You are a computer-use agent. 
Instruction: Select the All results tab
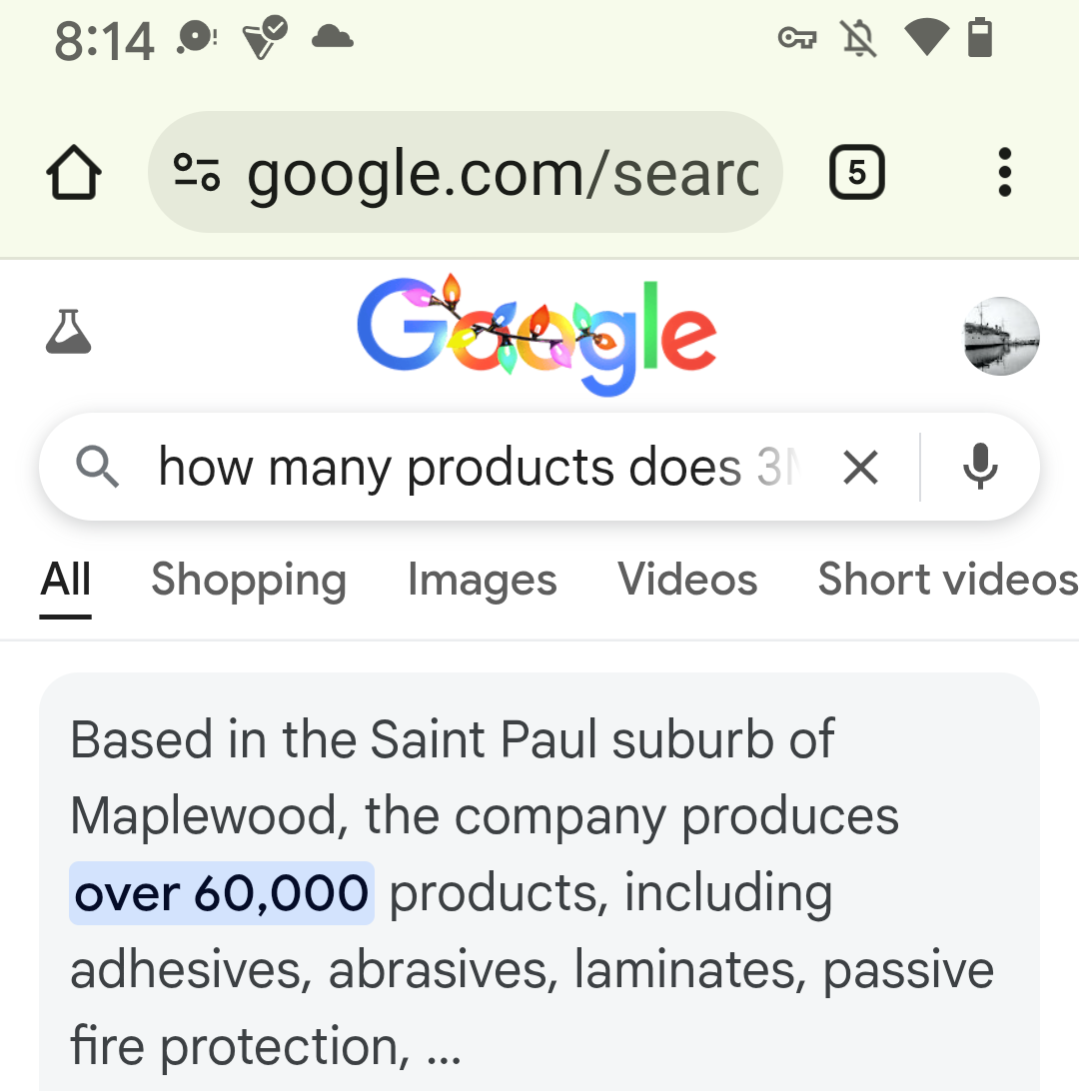pos(66,579)
